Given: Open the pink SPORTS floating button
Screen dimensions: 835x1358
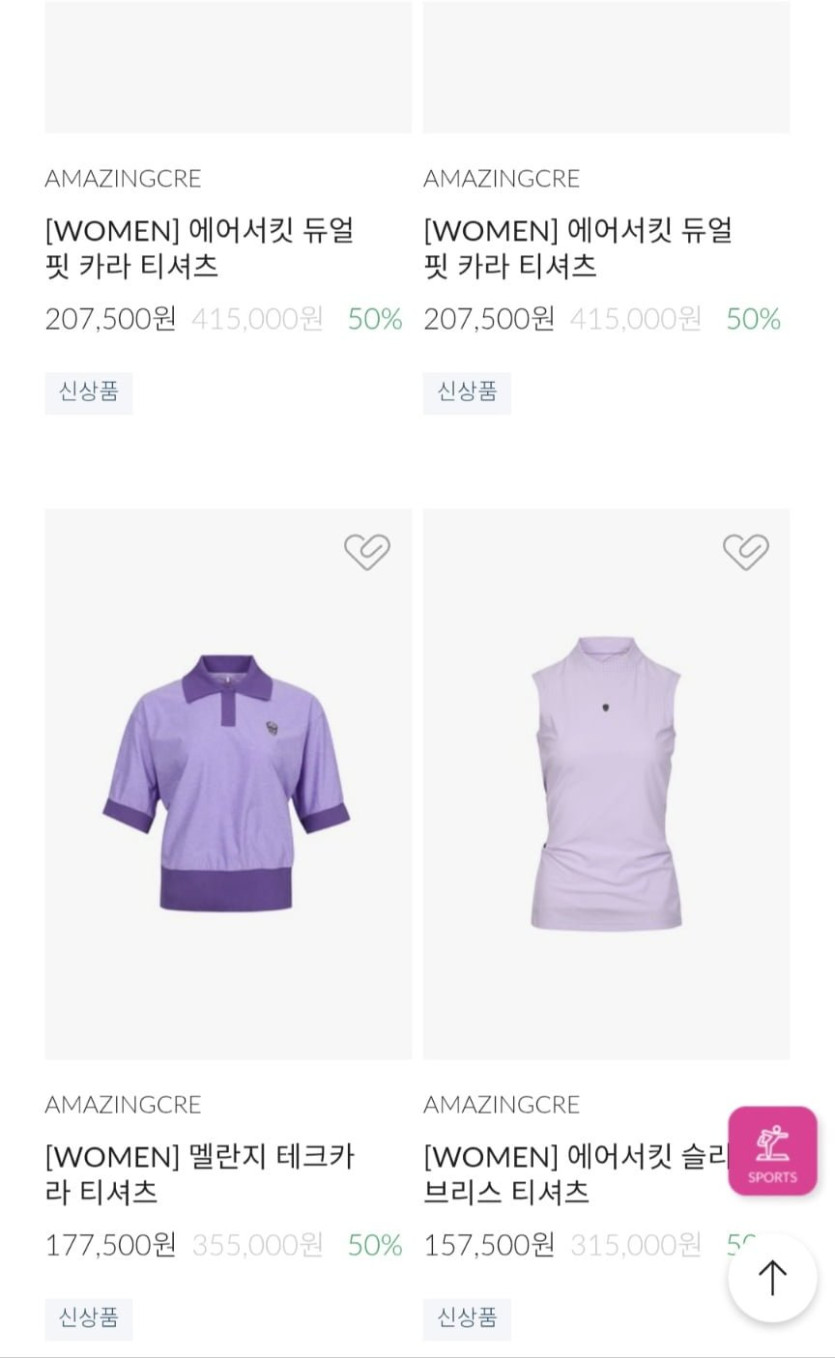Looking at the screenshot, I should (x=772, y=1150).
